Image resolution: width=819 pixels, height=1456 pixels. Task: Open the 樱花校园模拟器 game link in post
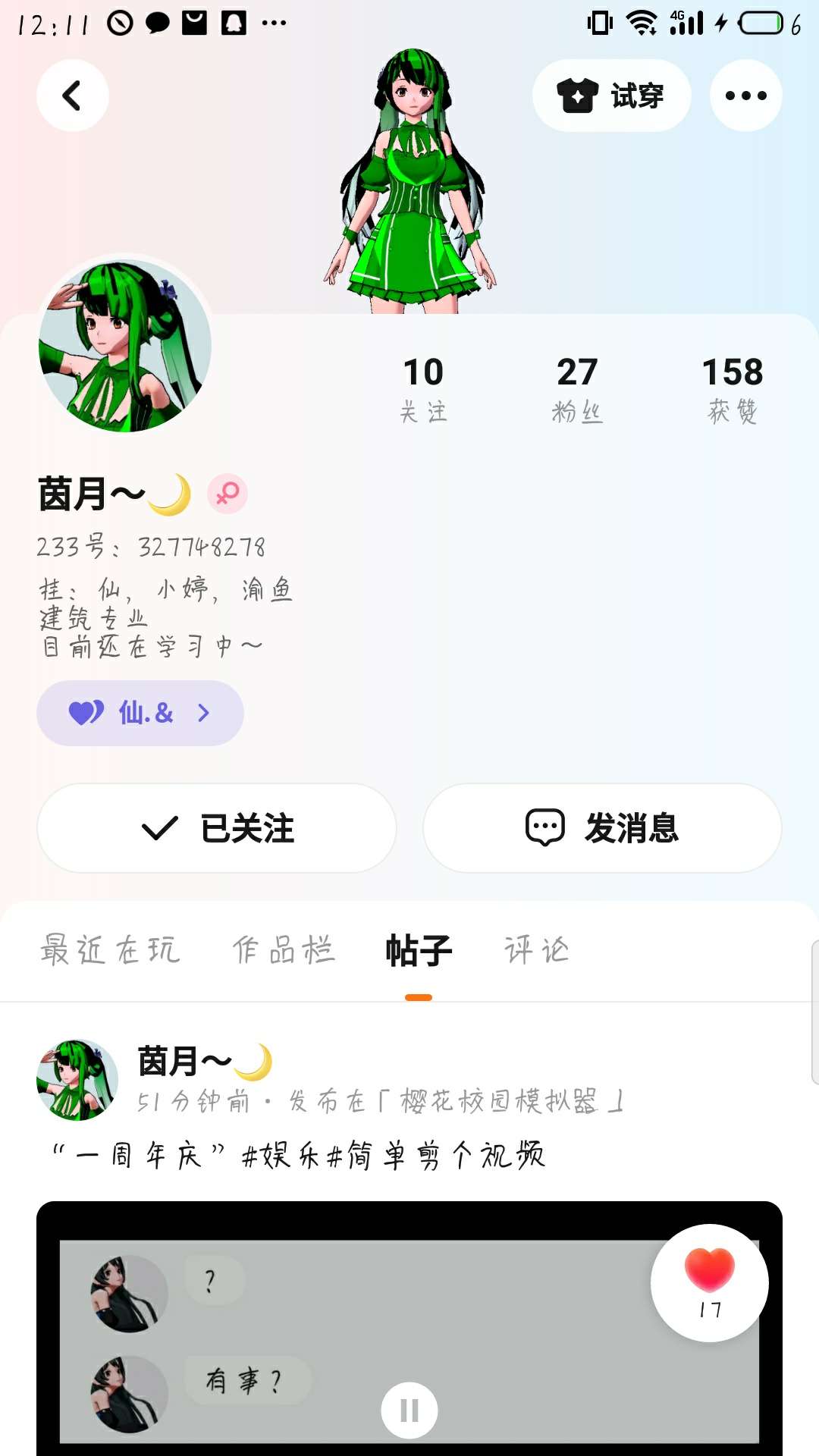(x=499, y=1101)
